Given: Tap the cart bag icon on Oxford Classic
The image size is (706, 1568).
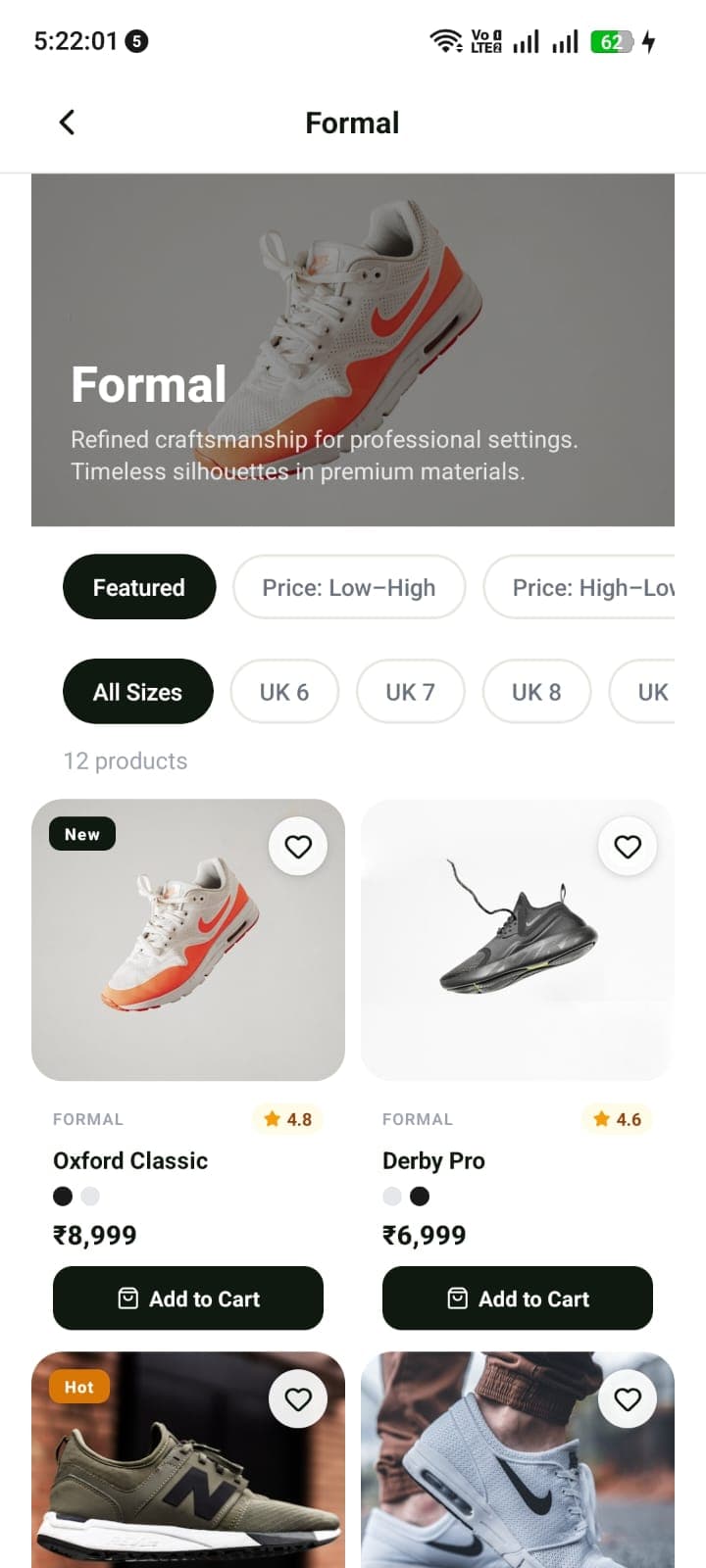Looking at the screenshot, I should (128, 1298).
